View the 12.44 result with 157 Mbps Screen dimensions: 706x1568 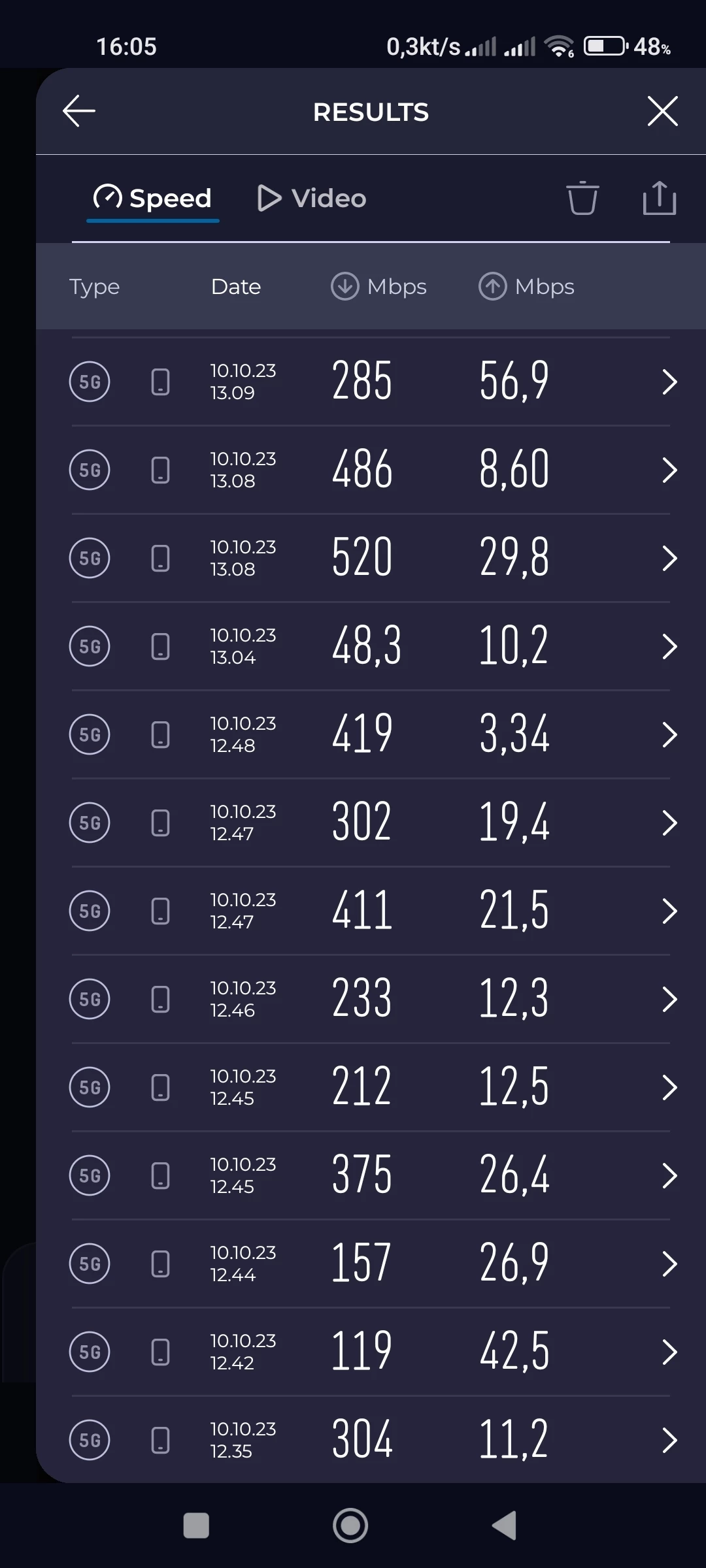371,1264
